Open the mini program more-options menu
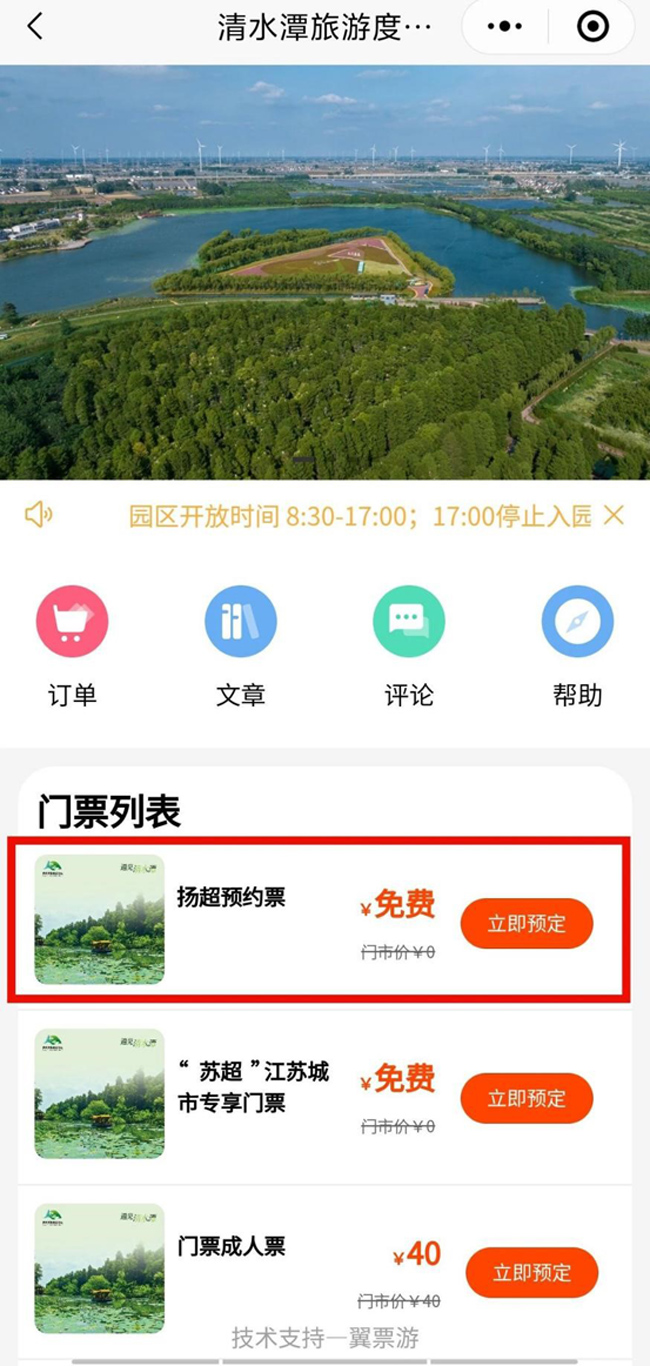 [505, 27]
